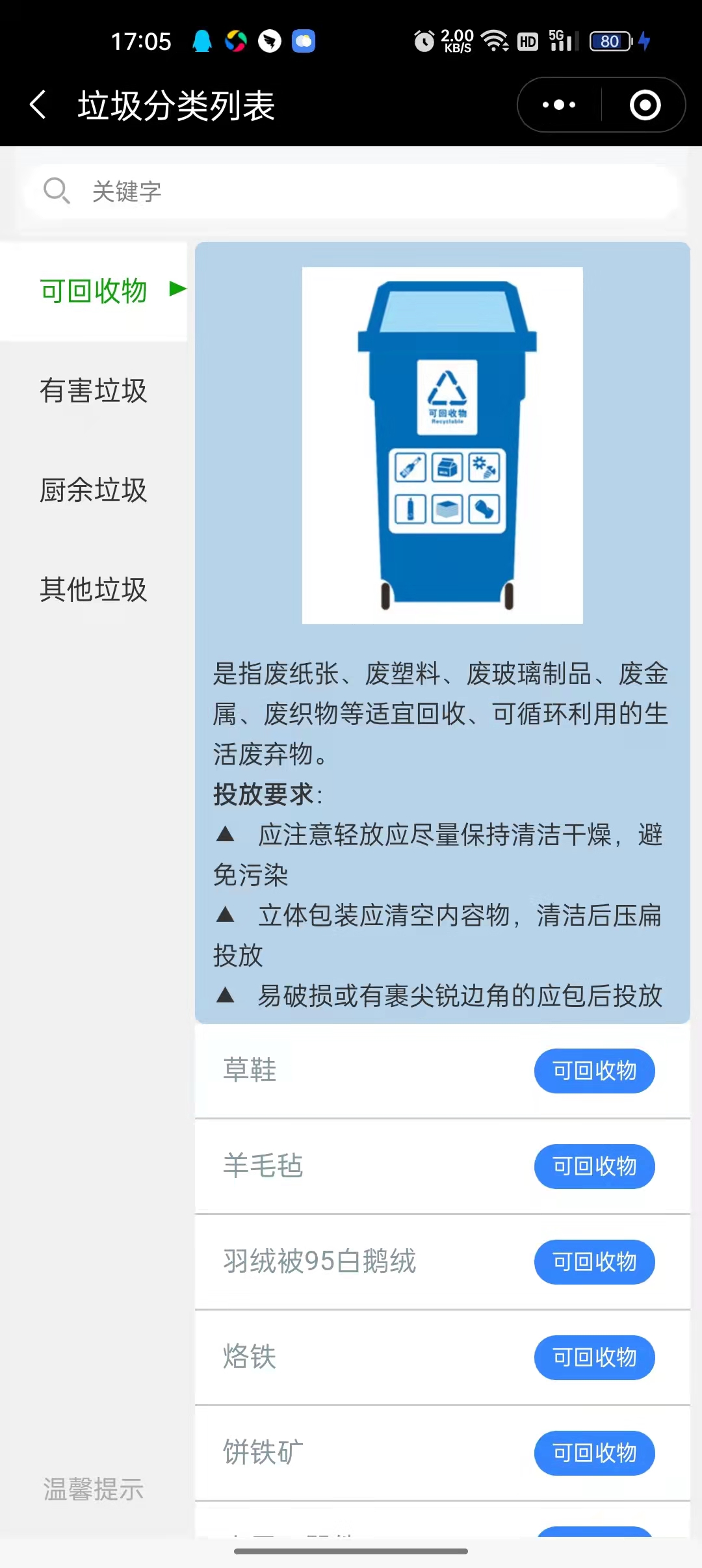Open the 羽绒被95白鹅绒 list item
This screenshot has height=1568, width=702.
(442, 1261)
